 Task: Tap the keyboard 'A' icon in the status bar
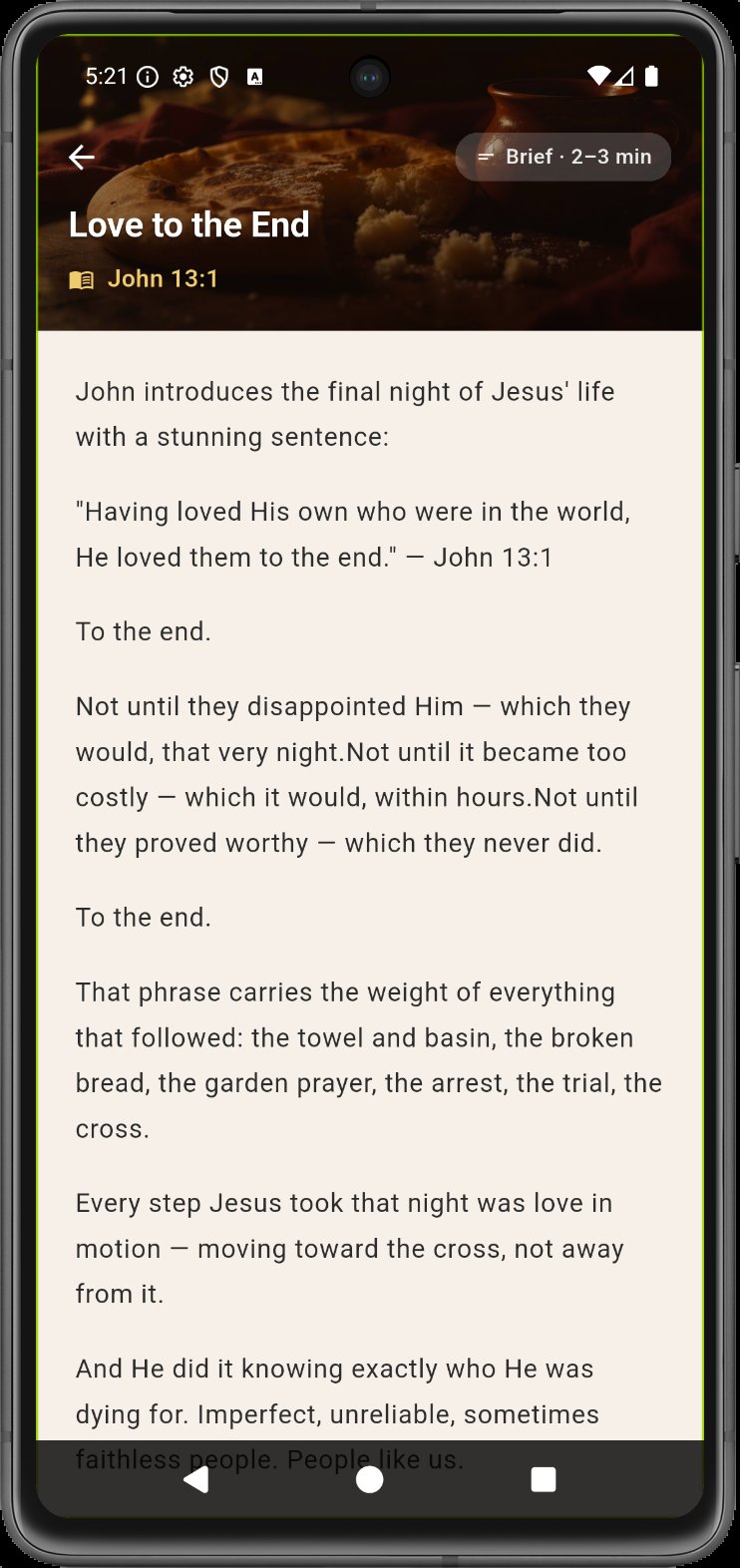pos(255,76)
